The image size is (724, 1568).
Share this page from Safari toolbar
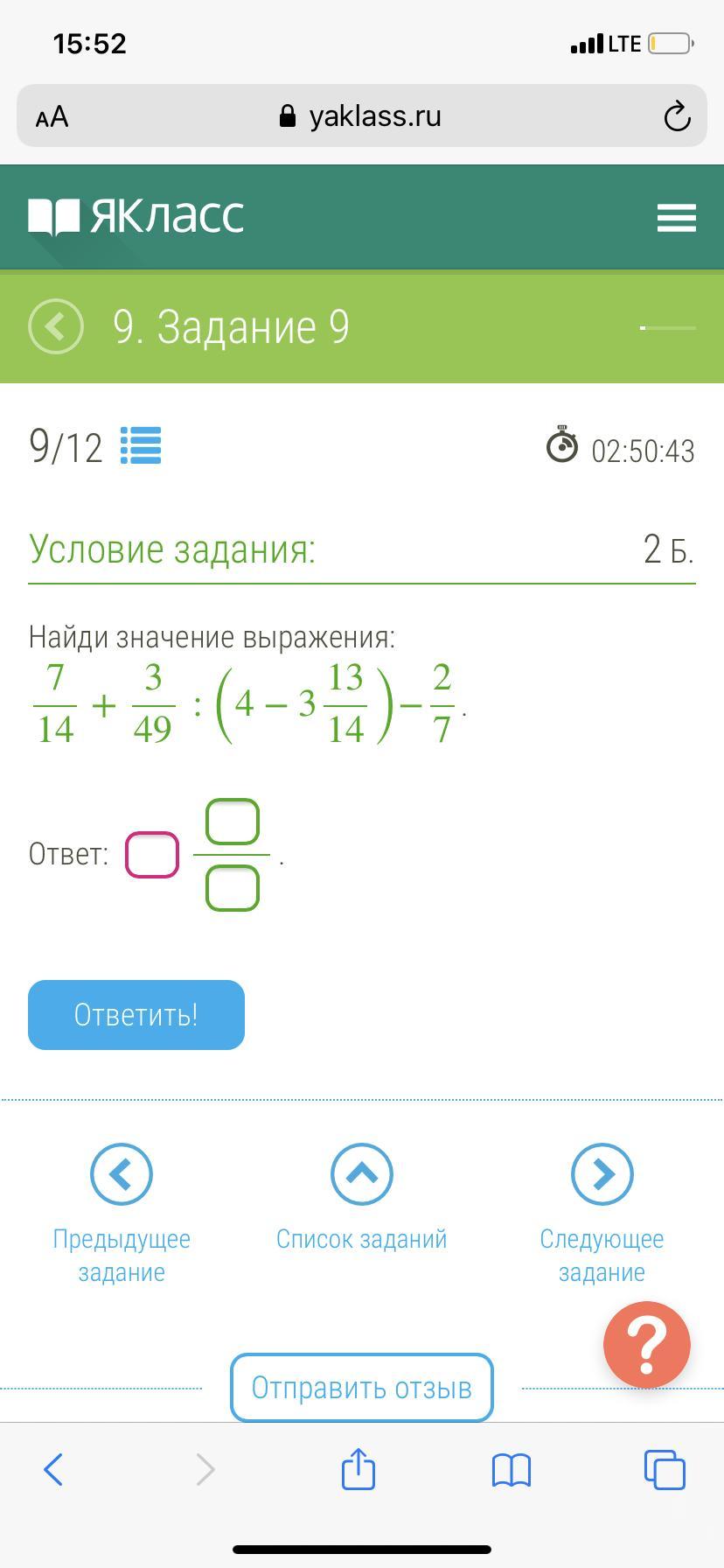pos(358,1469)
